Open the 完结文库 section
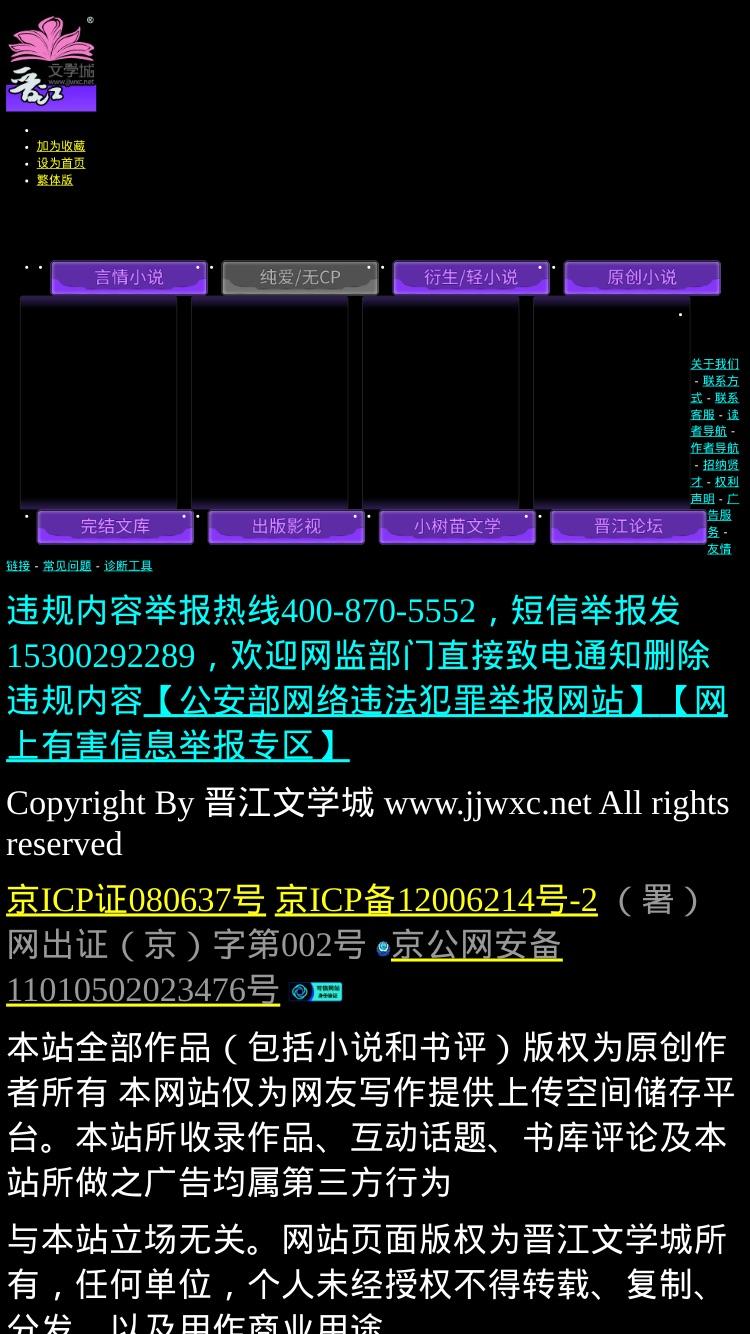The width and height of the screenshot is (750, 1334). [115, 526]
